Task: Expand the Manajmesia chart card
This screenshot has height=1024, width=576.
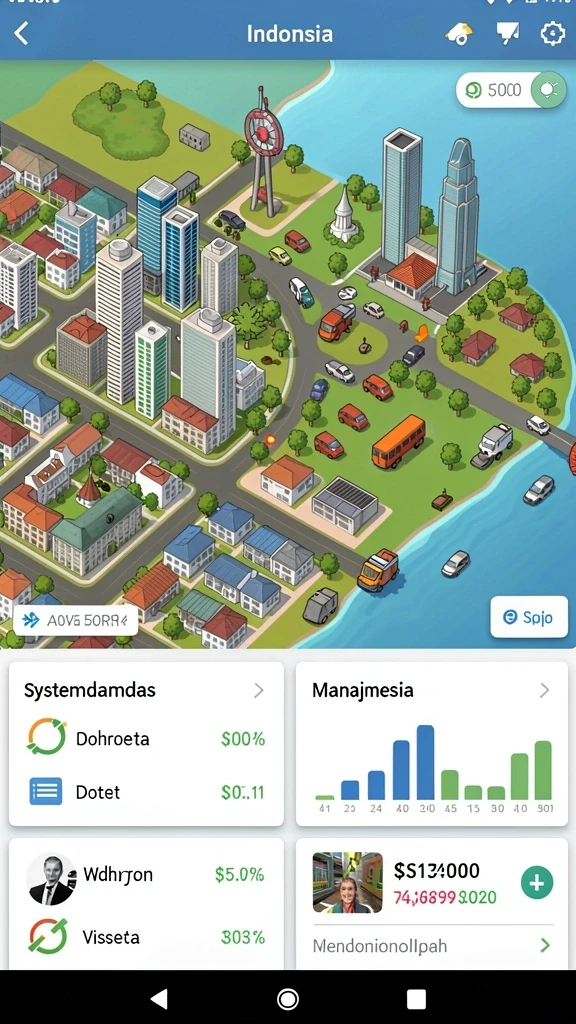Action: pyautogui.click(x=545, y=690)
